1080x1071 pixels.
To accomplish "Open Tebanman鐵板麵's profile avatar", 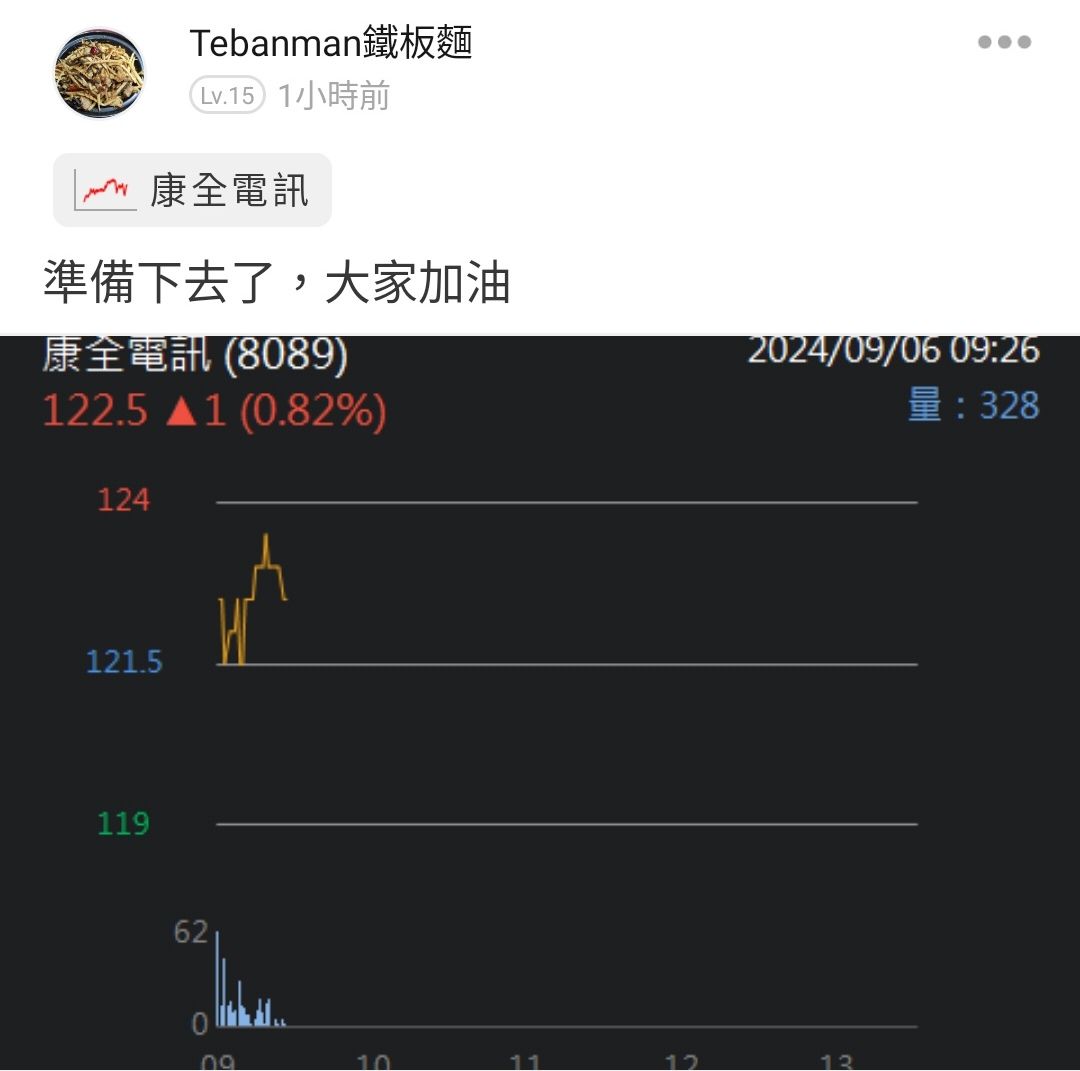I will (98, 72).
